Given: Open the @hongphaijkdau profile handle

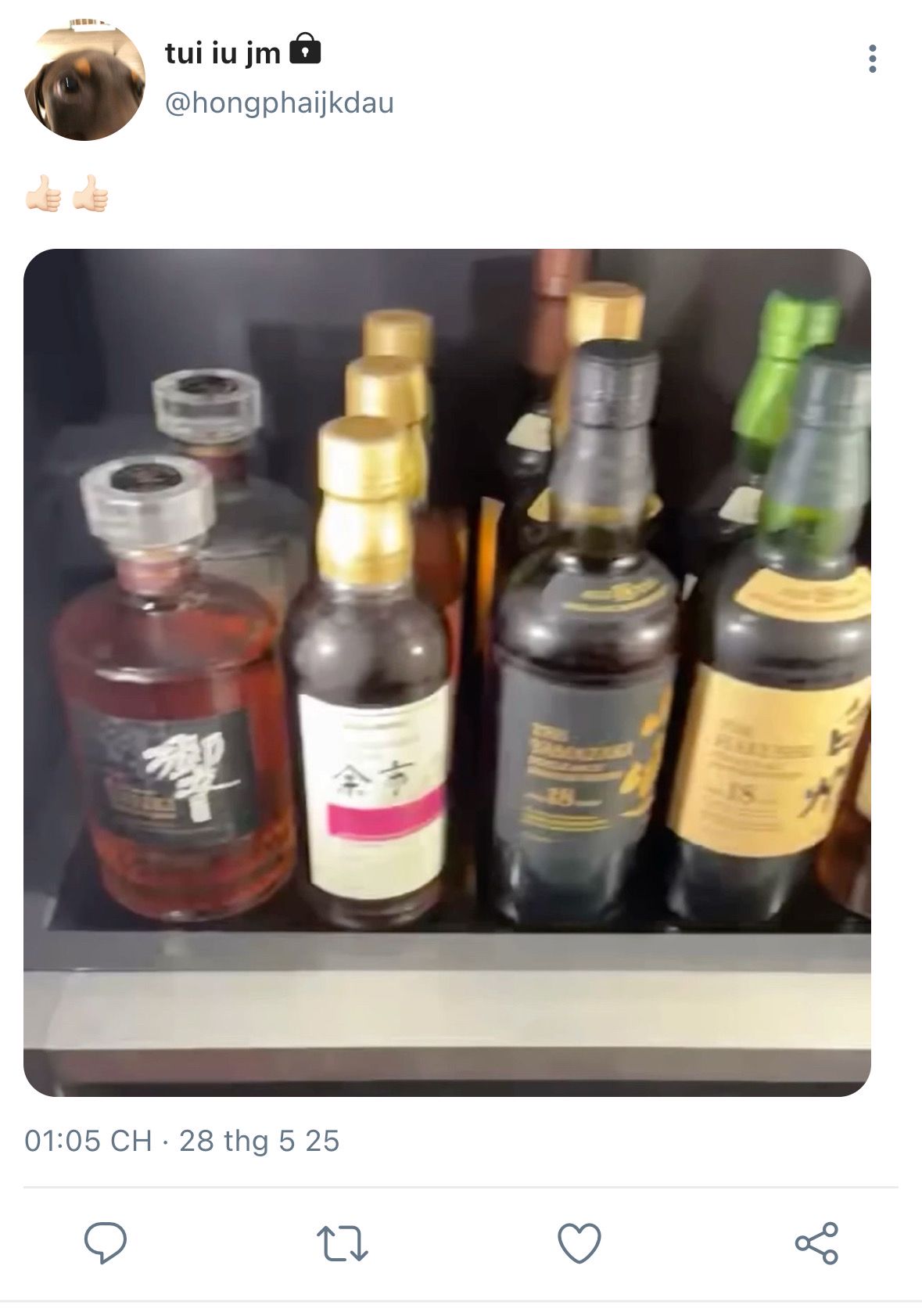Looking at the screenshot, I should click(279, 103).
